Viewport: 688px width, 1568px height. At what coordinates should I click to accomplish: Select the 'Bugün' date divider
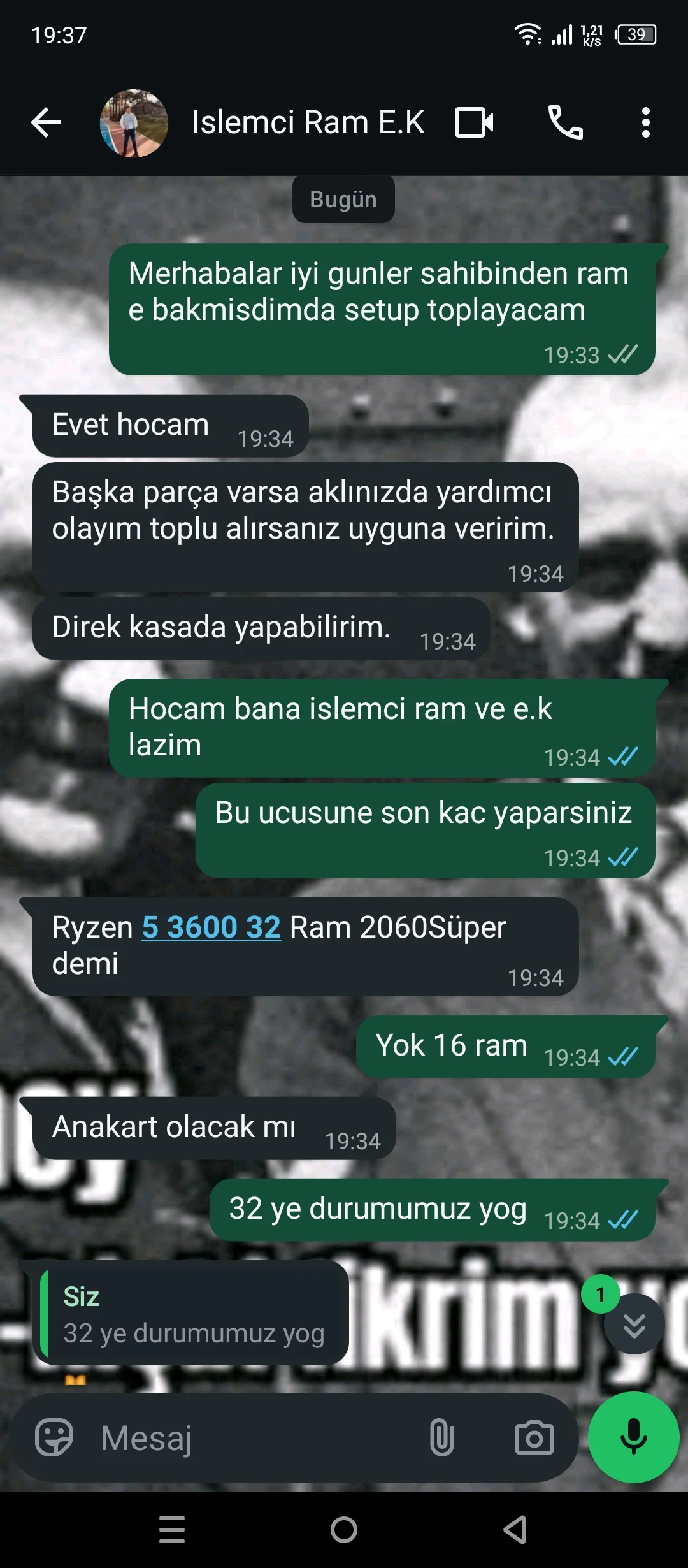click(x=343, y=198)
